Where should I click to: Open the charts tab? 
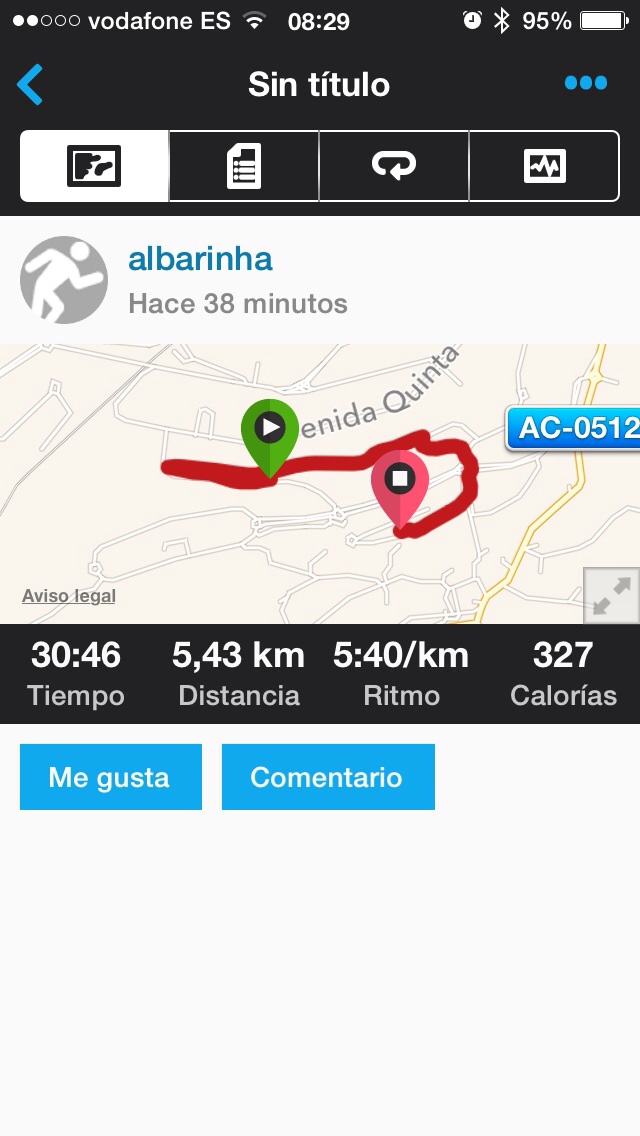pyautogui.click(x=544, y=166)
